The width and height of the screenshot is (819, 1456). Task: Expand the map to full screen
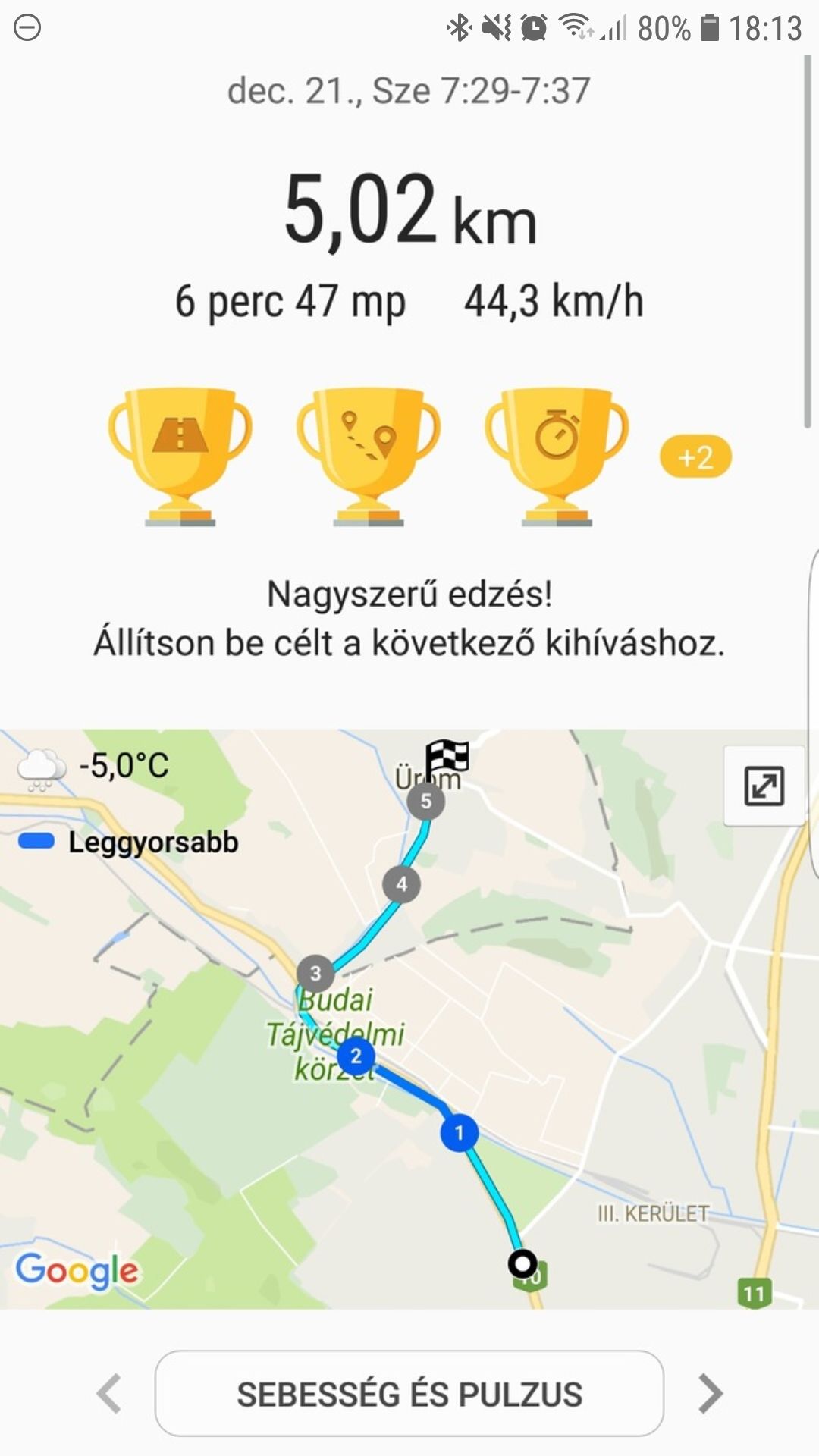click(764, 786)
